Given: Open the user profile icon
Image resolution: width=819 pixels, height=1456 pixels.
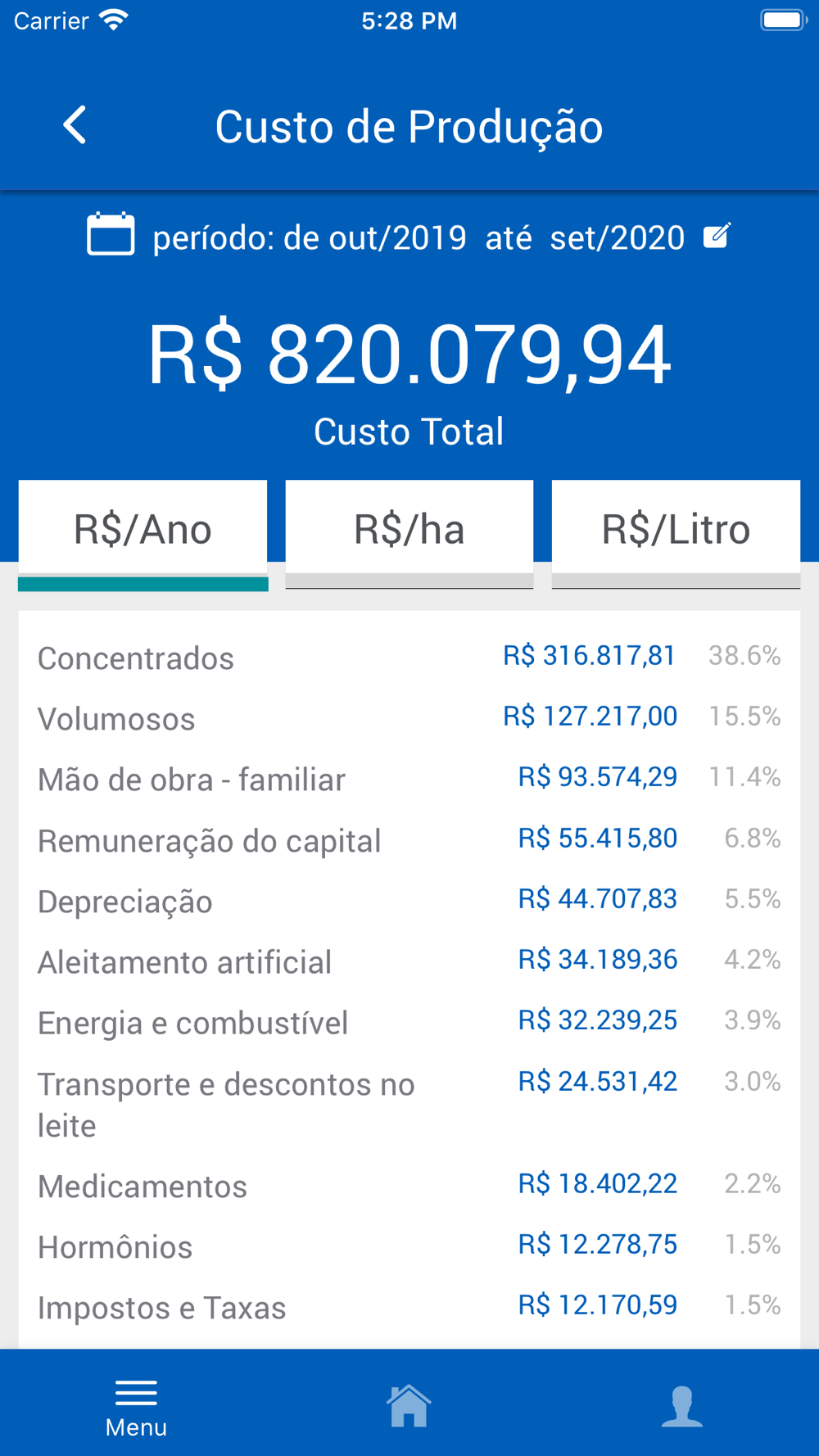Looking at the screenshot, I should [x=682, y=1406].
